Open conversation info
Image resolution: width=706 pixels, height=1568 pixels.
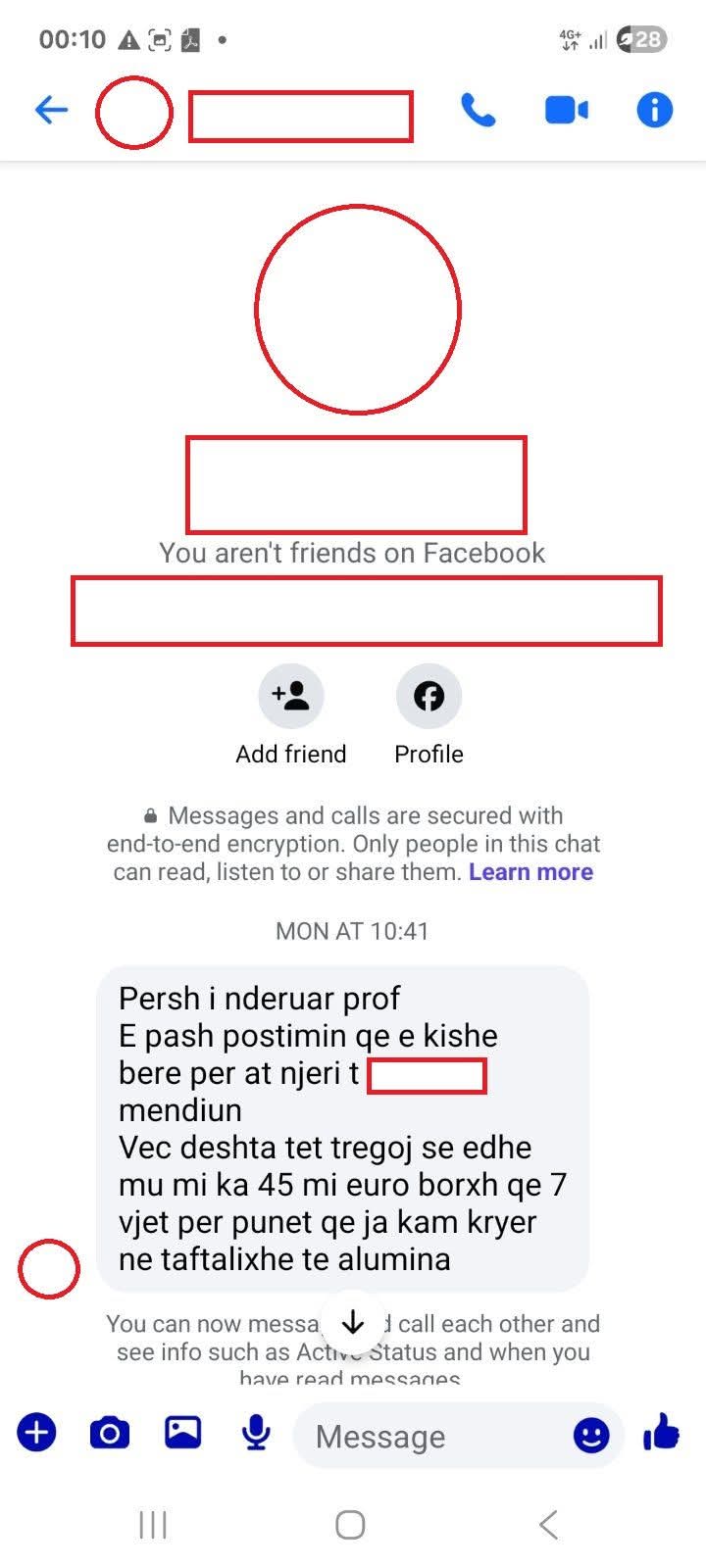click(x=654, y=110)
